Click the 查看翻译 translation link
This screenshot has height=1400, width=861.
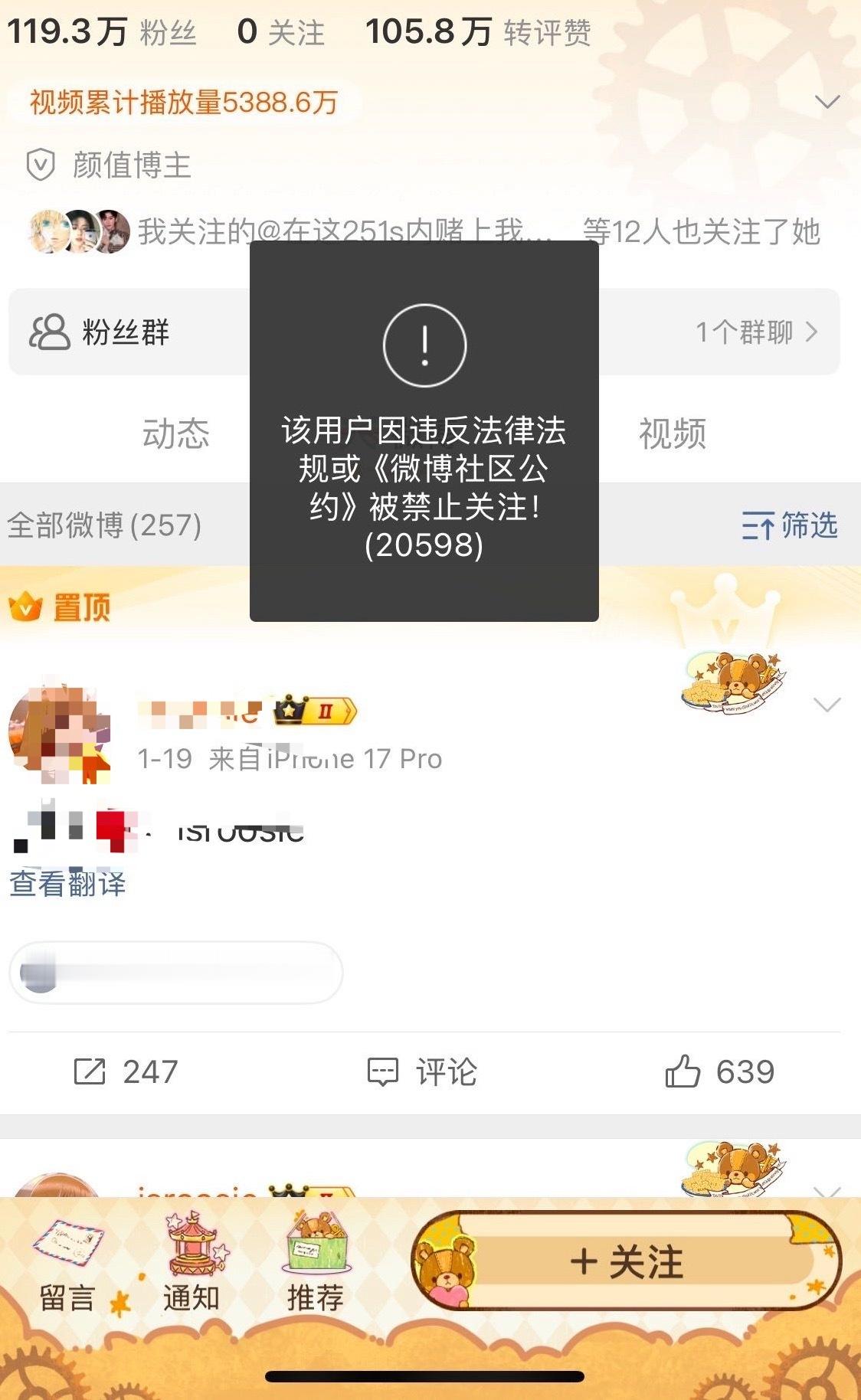(67, 884)
